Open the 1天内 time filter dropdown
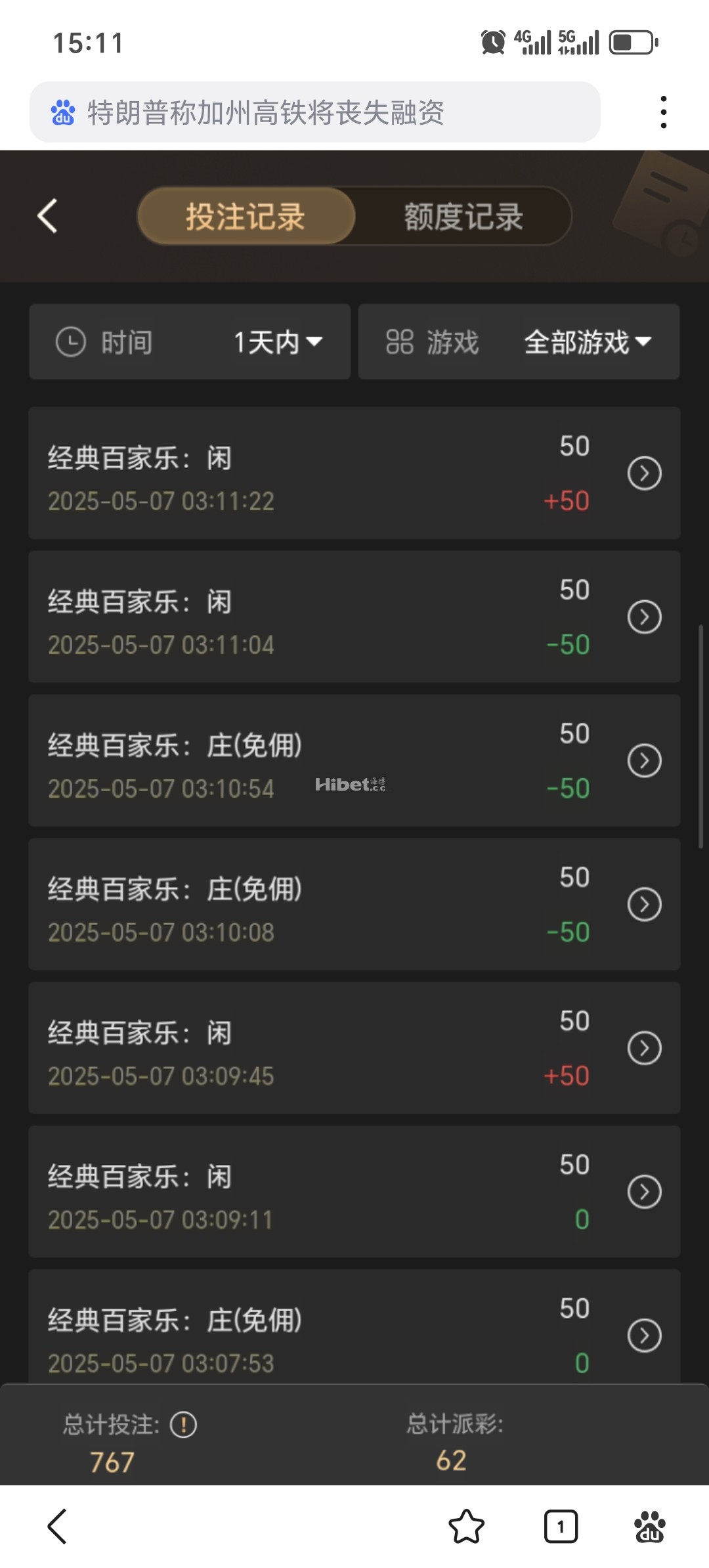The width and height of the screenshot is (709, 1568). coord(277,342)
